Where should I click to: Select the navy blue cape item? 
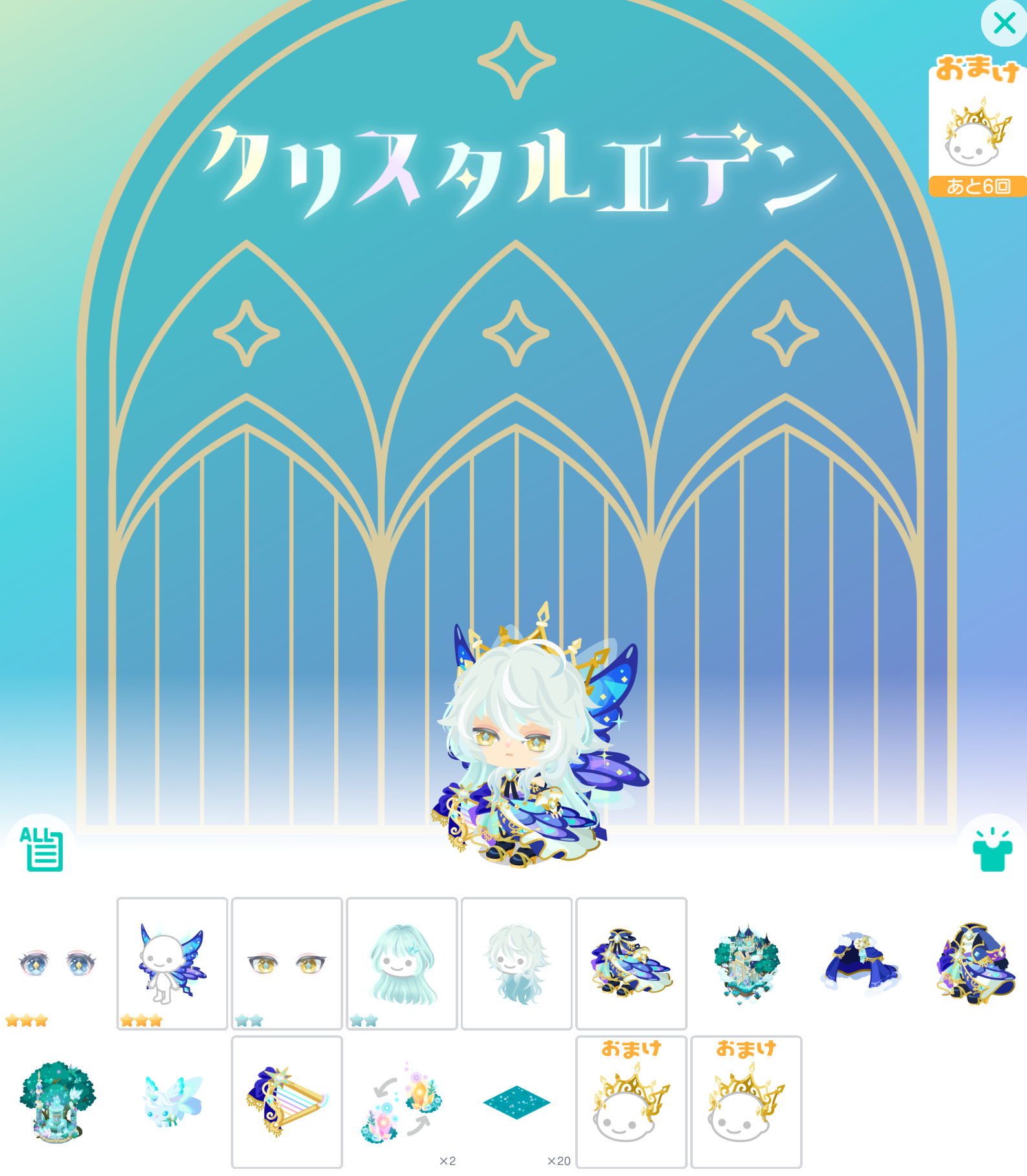860,963
